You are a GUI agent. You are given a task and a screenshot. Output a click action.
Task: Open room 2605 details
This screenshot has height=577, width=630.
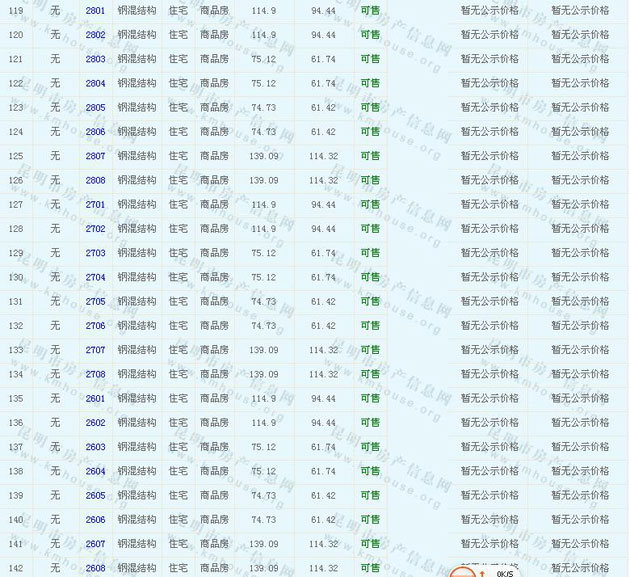[95, 496]
